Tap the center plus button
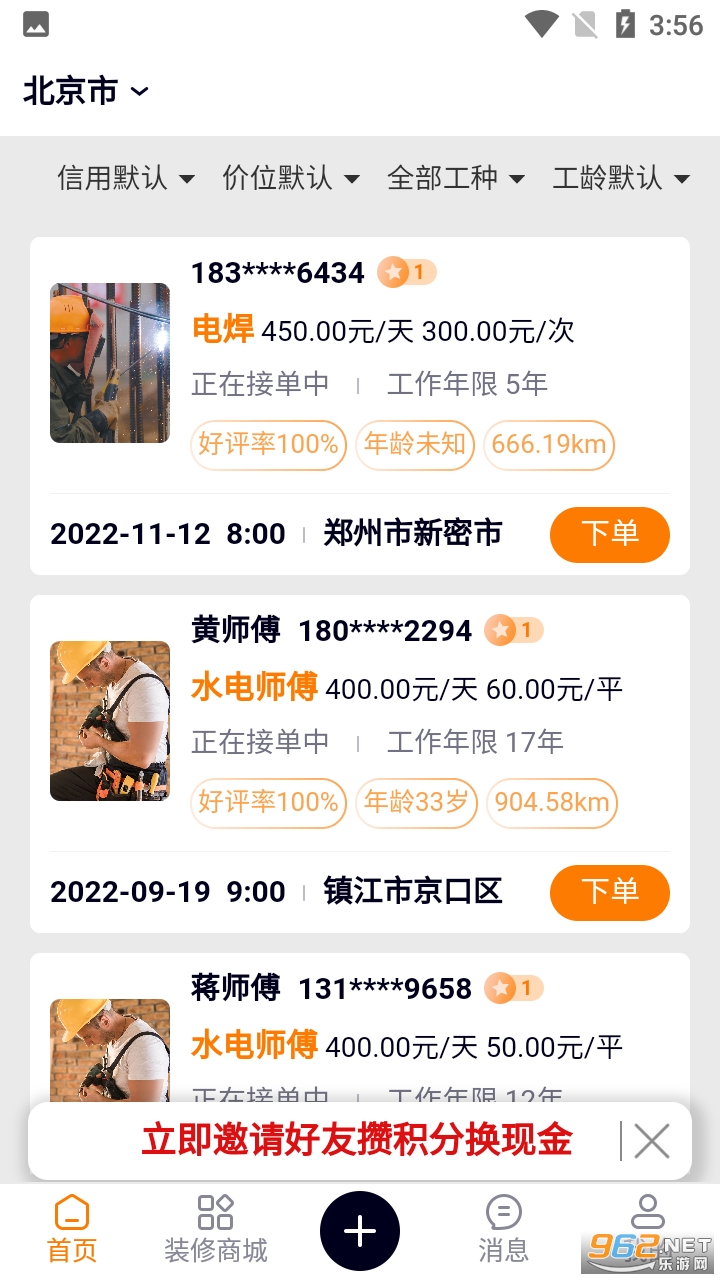720x1280 pixels. (x=360, y=1231)
